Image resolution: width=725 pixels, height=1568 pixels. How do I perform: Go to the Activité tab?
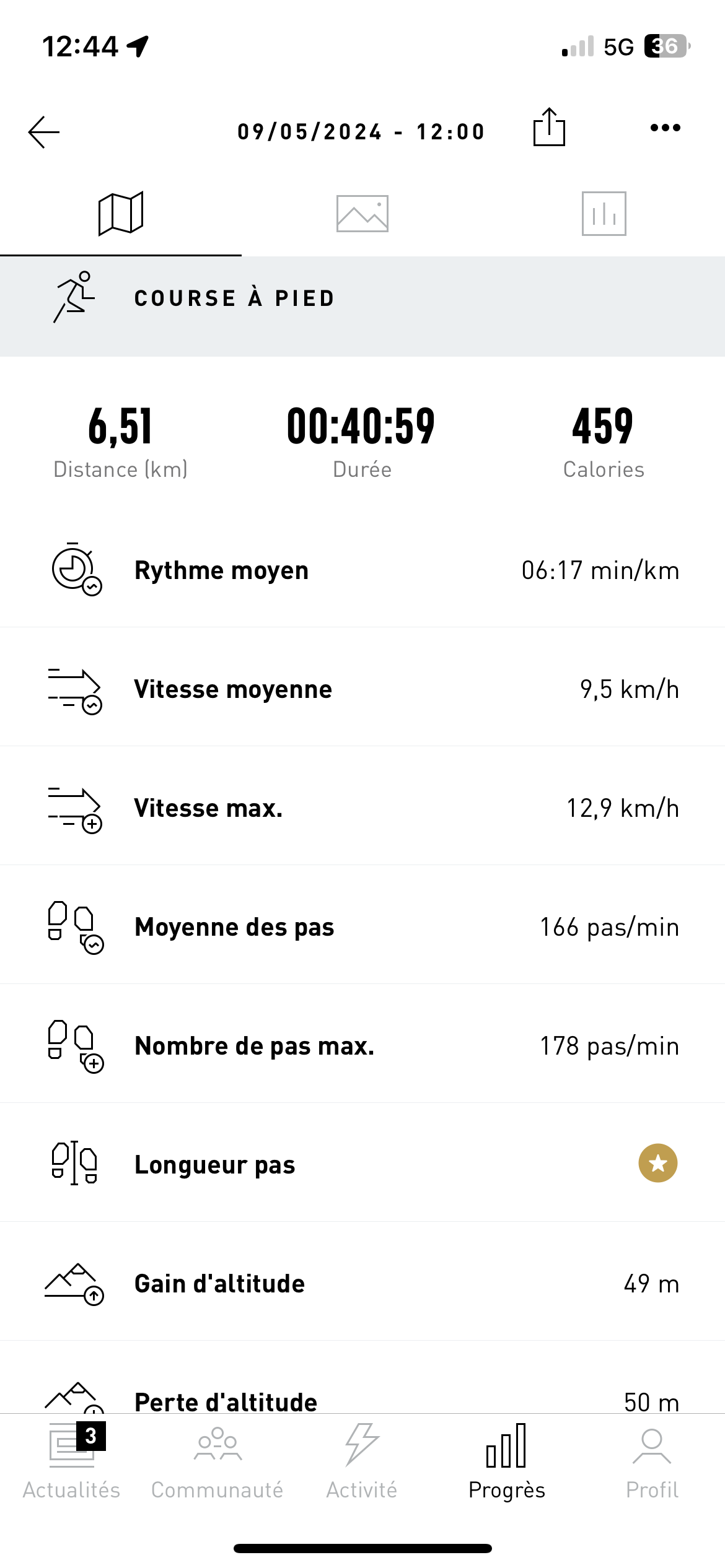[362, 1461]
